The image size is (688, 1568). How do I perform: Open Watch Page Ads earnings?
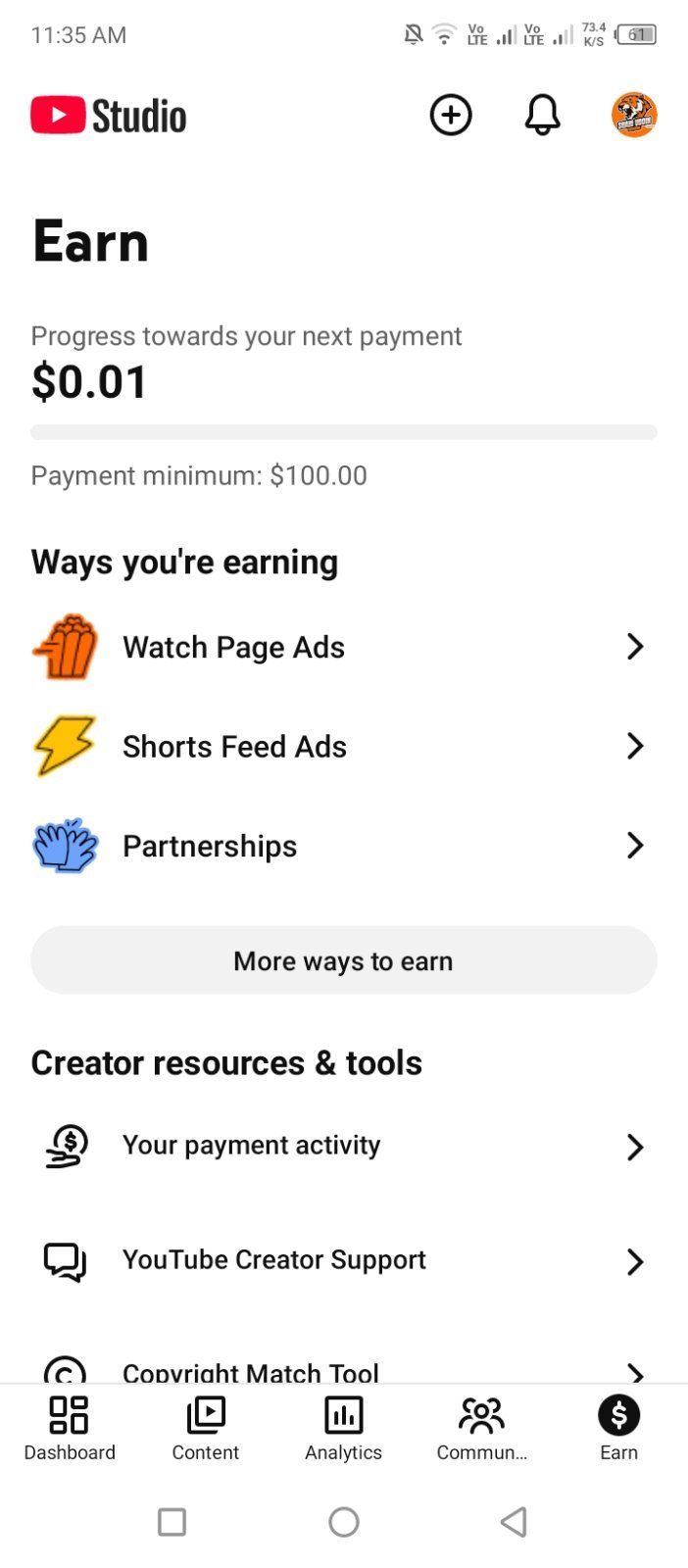[344, 647]
